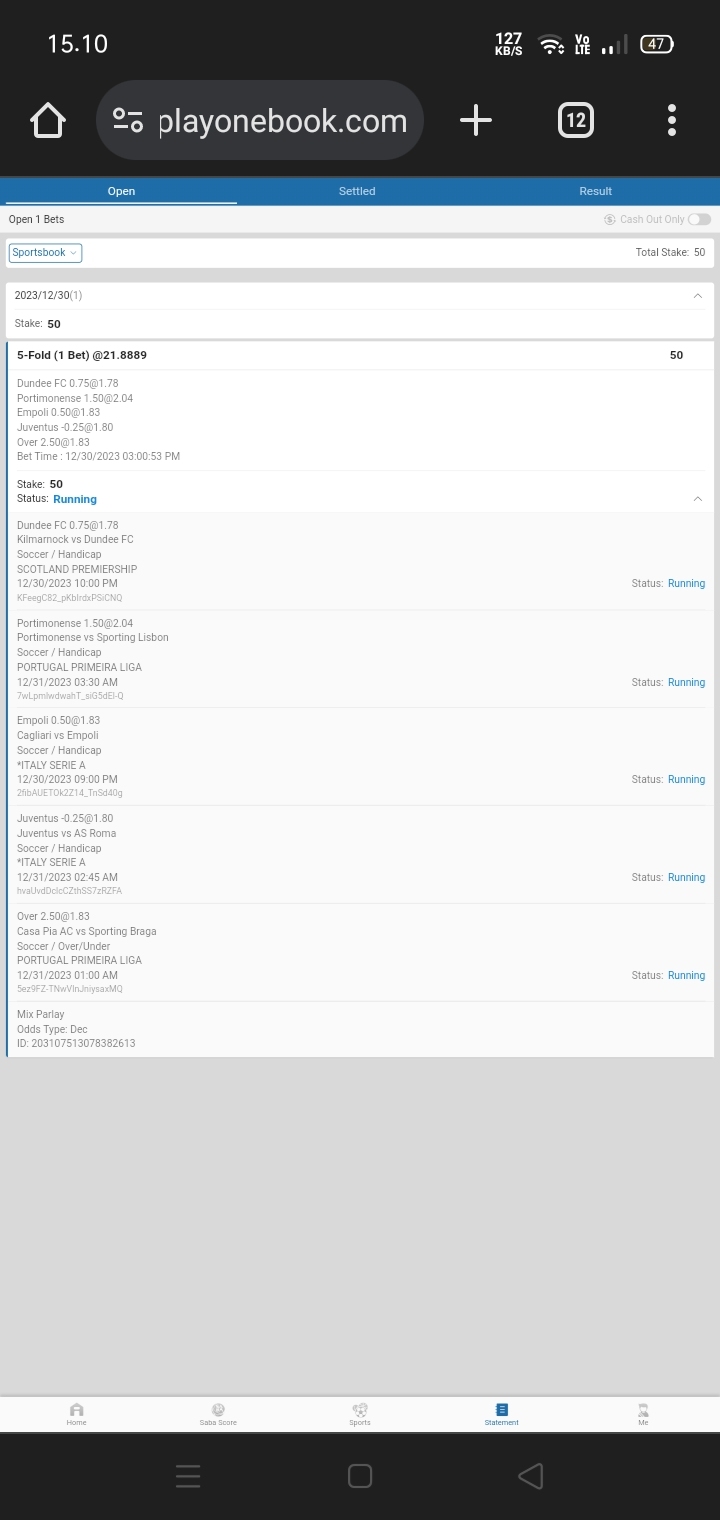
Task: Tap the browser home icon
Action: [x=48, y=121]
